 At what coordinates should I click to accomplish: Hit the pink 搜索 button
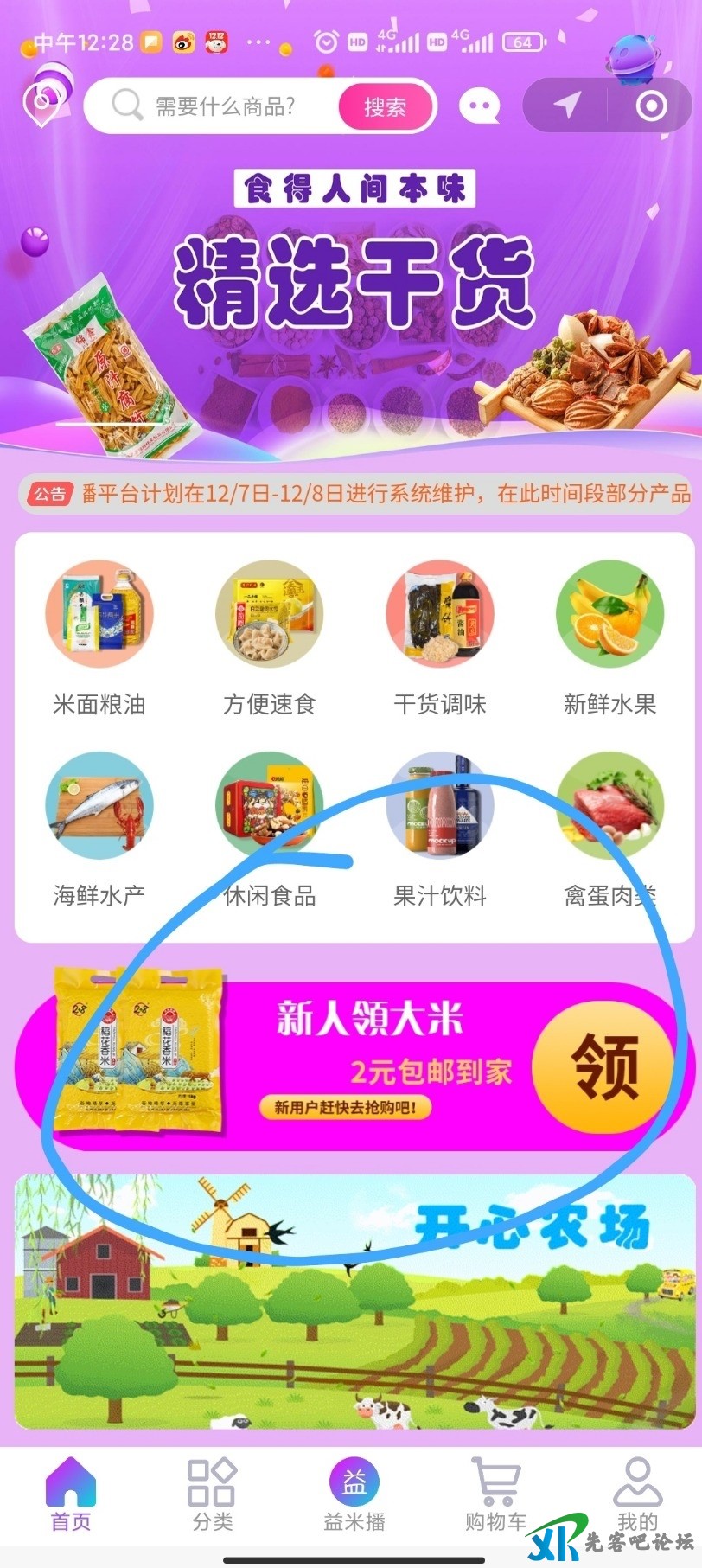click(x=385, y=106)
